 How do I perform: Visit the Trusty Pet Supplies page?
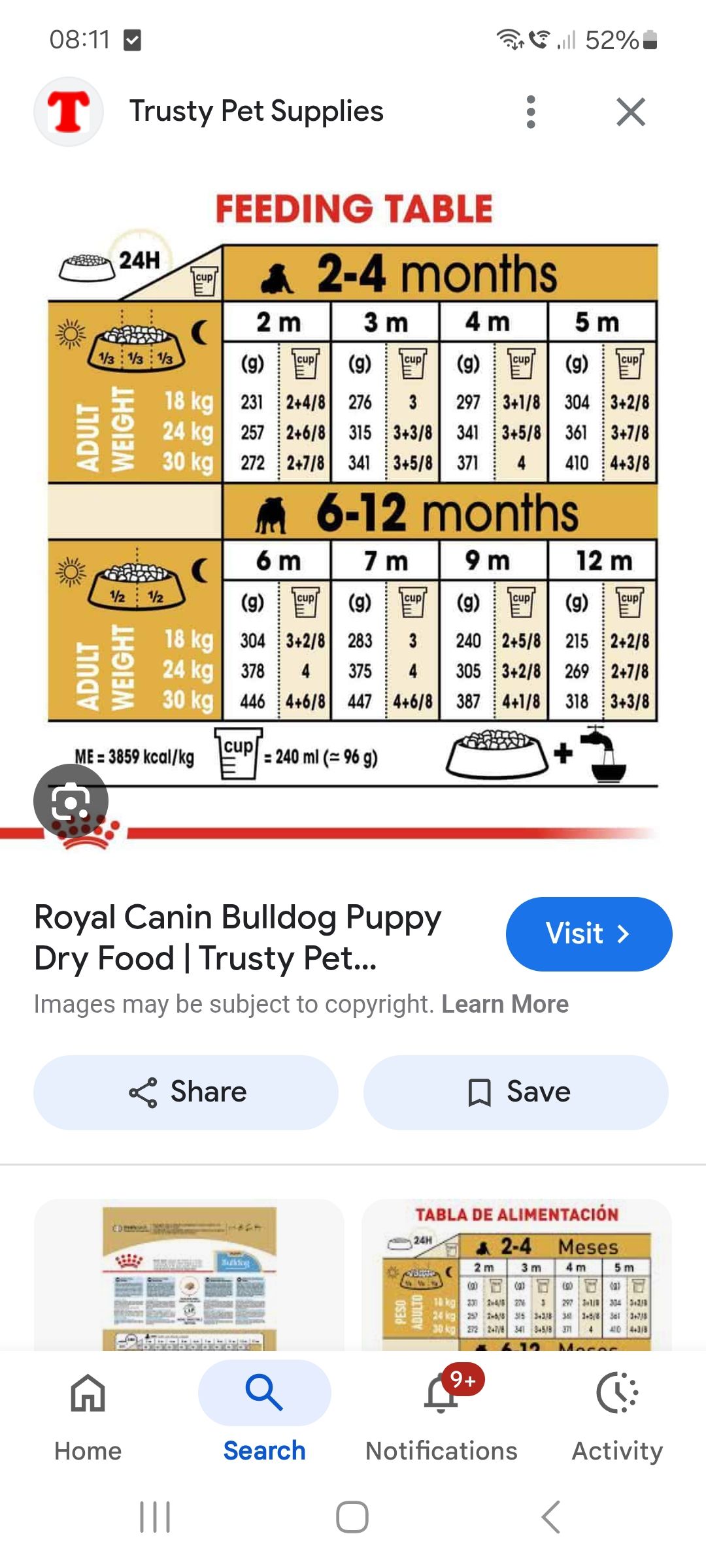588,934
